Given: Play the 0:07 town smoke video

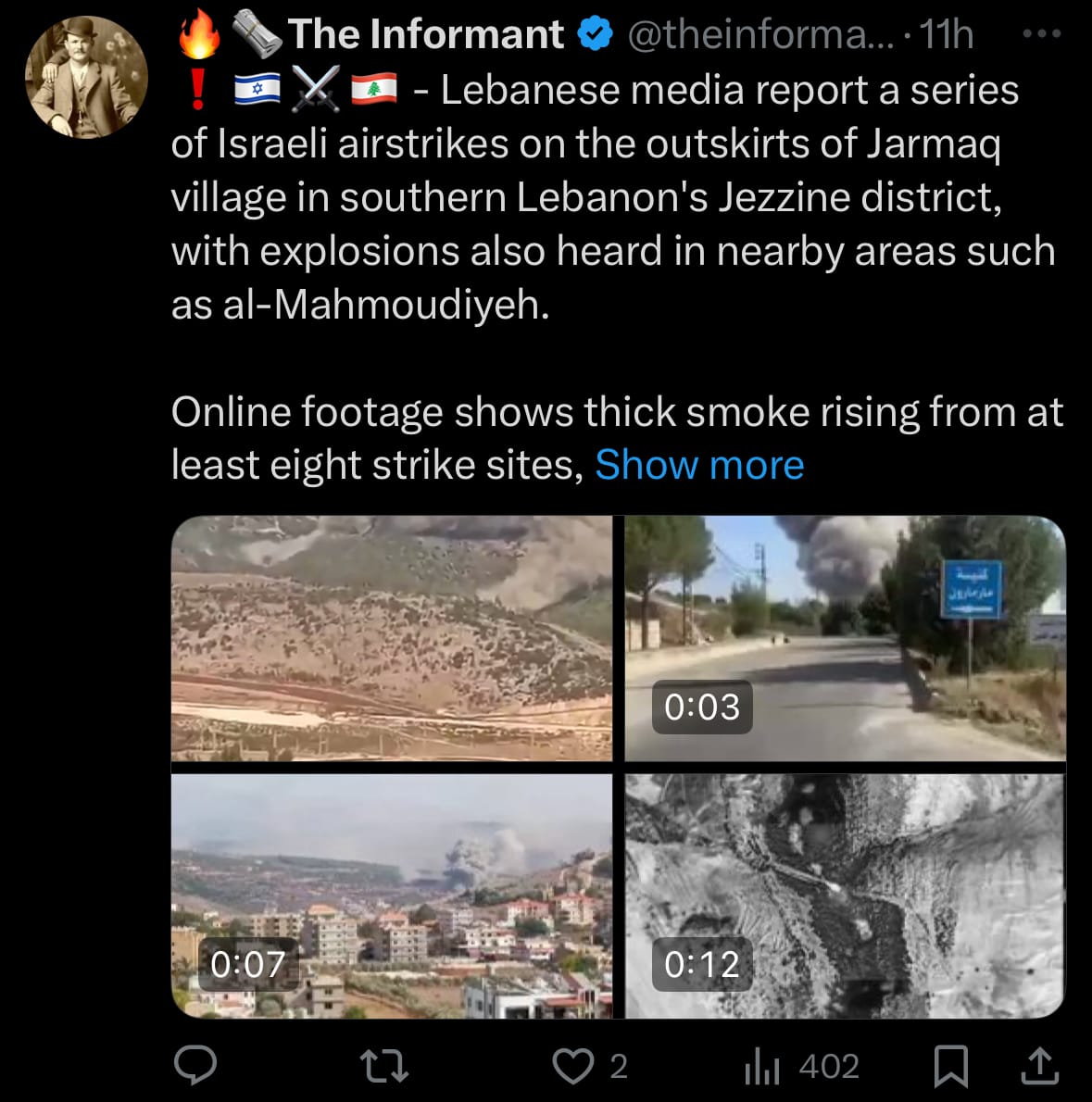Looking at the screenshot, I should pos(392,895).
